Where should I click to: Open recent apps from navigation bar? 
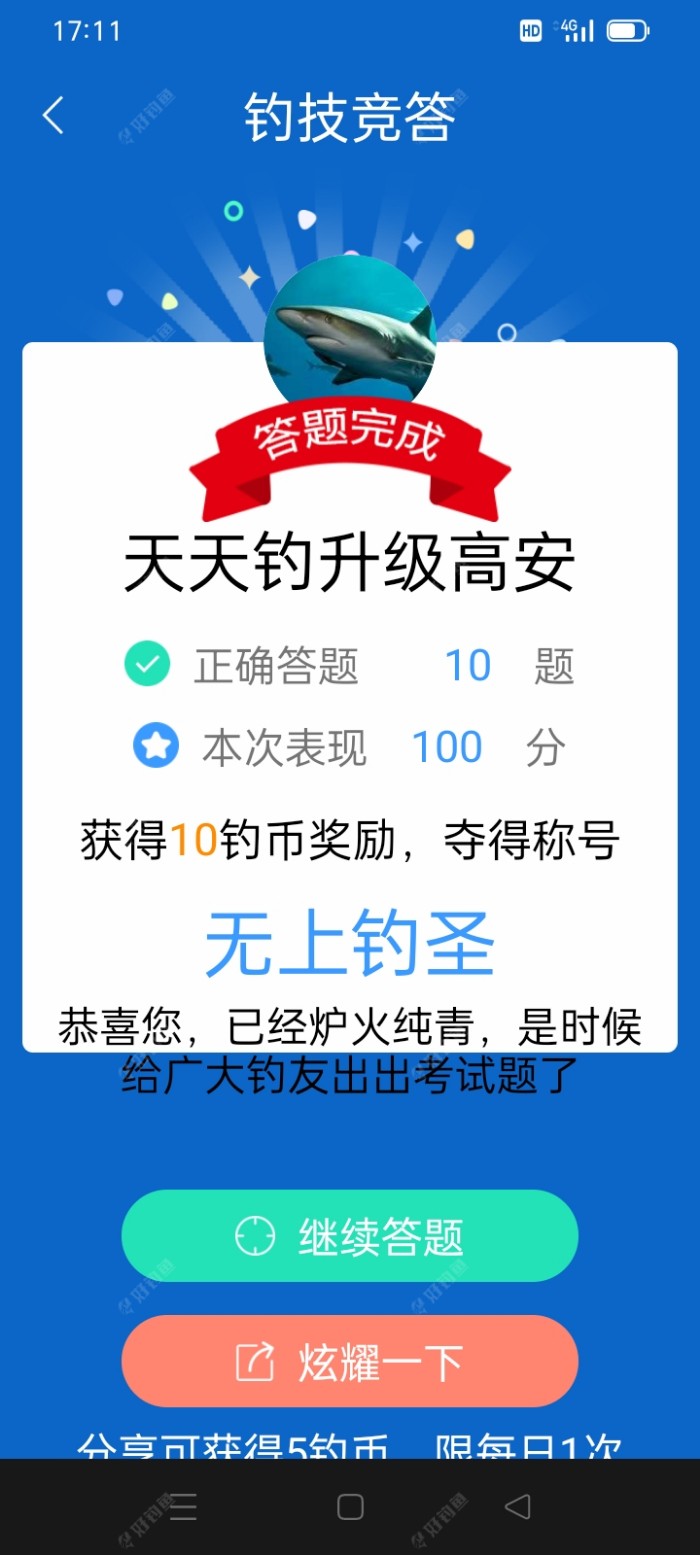coord(183,1507)
